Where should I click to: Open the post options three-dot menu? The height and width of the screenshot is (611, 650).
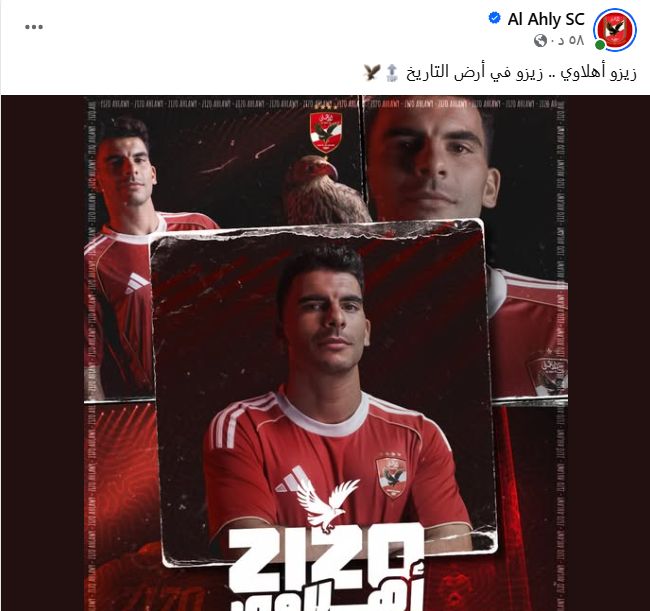click(33, 27)
